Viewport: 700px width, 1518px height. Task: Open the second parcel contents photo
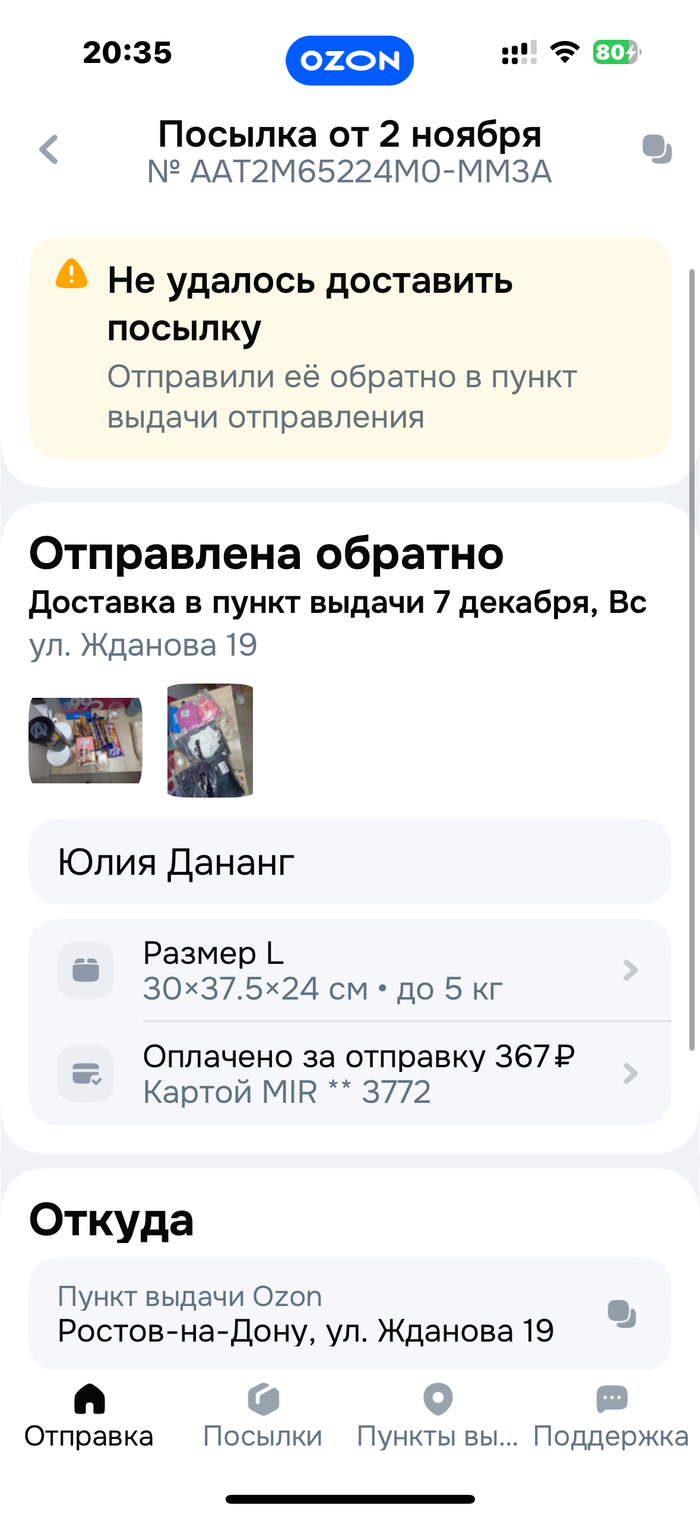click(x=210, y=740)
